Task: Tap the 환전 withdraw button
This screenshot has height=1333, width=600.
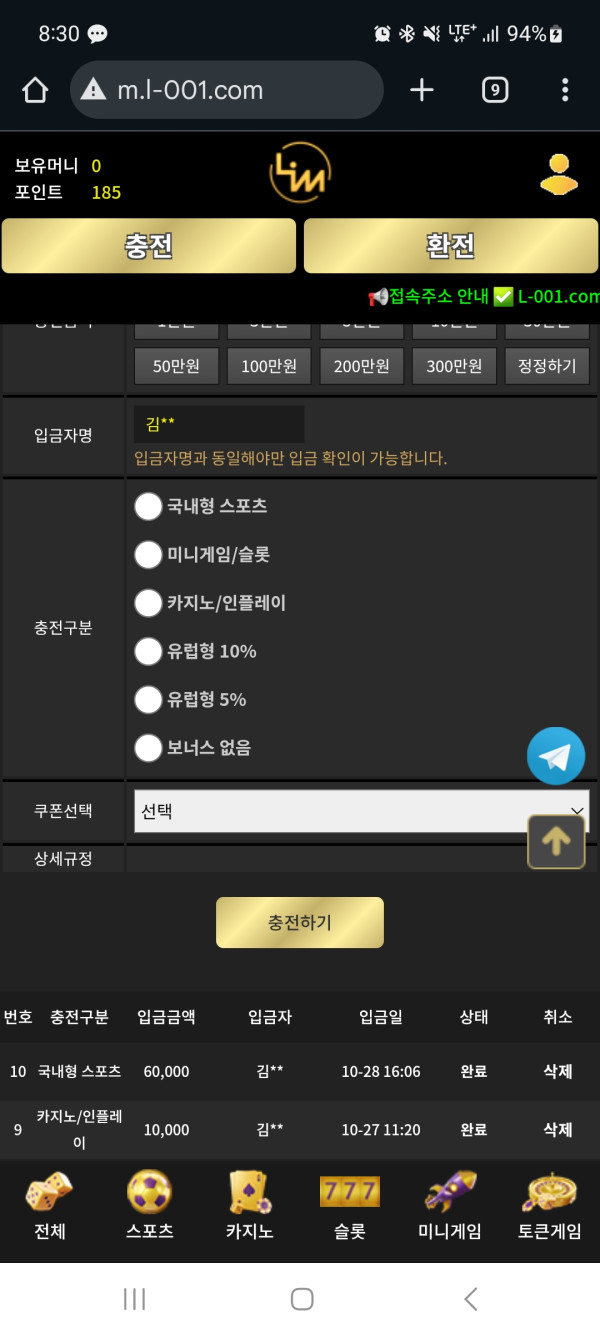Action: click(451, 246)
